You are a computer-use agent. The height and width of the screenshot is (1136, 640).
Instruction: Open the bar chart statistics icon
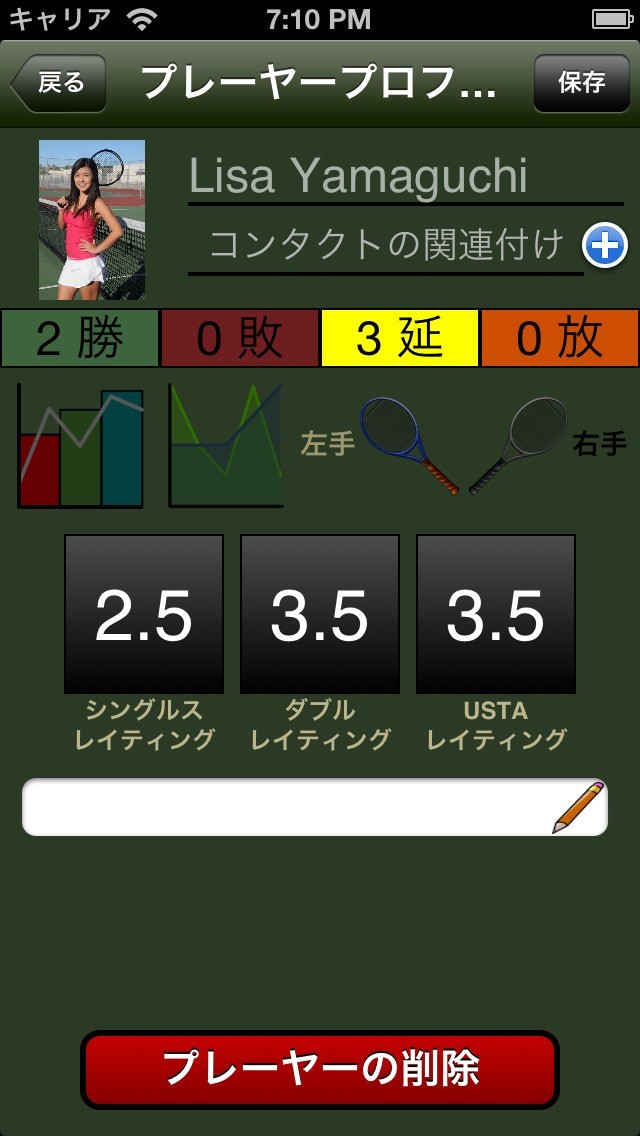click(x=80, y=446)
